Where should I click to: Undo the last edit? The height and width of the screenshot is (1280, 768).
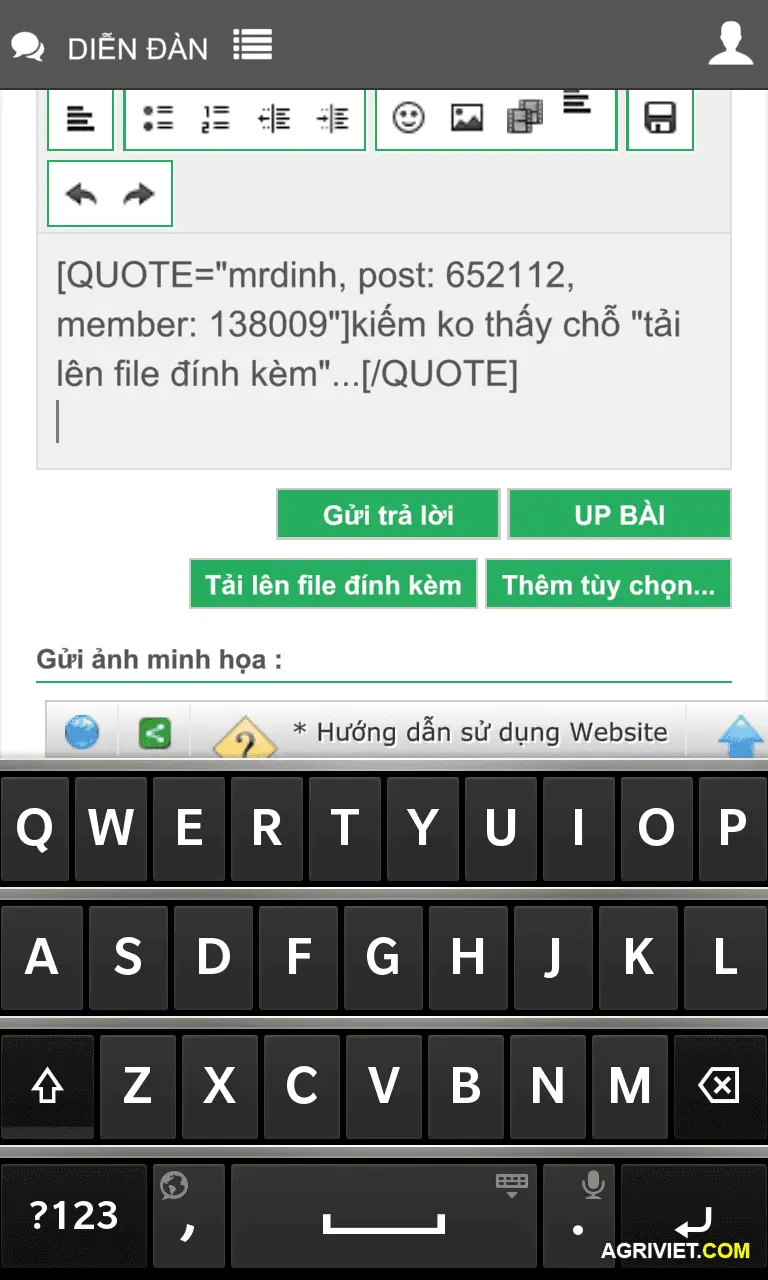click(81, 194)
